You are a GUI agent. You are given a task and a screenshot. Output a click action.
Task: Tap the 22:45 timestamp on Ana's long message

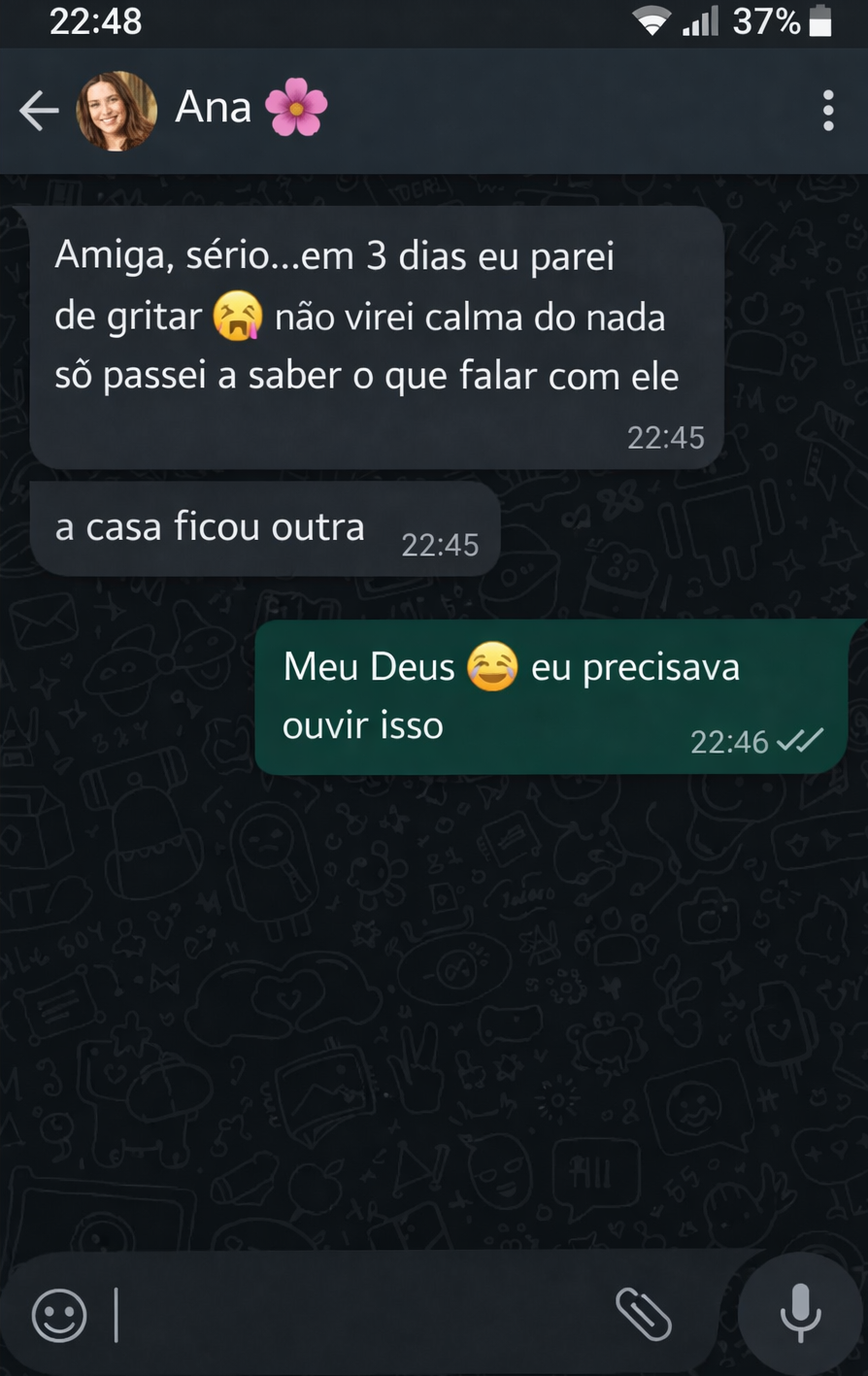click(x=665, y=438)
